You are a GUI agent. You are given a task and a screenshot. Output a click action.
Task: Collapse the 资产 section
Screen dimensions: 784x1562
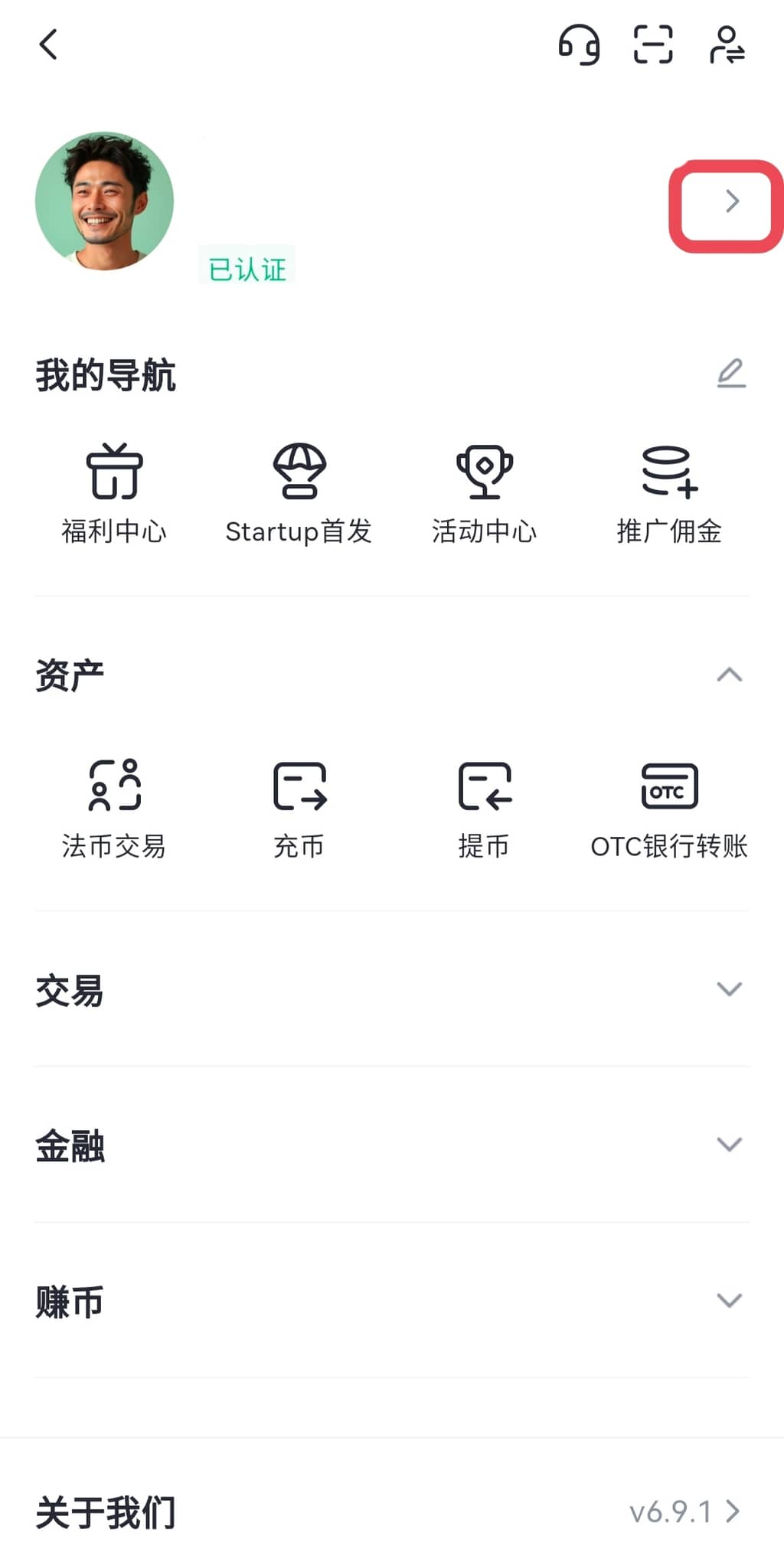tap(729, 675)
